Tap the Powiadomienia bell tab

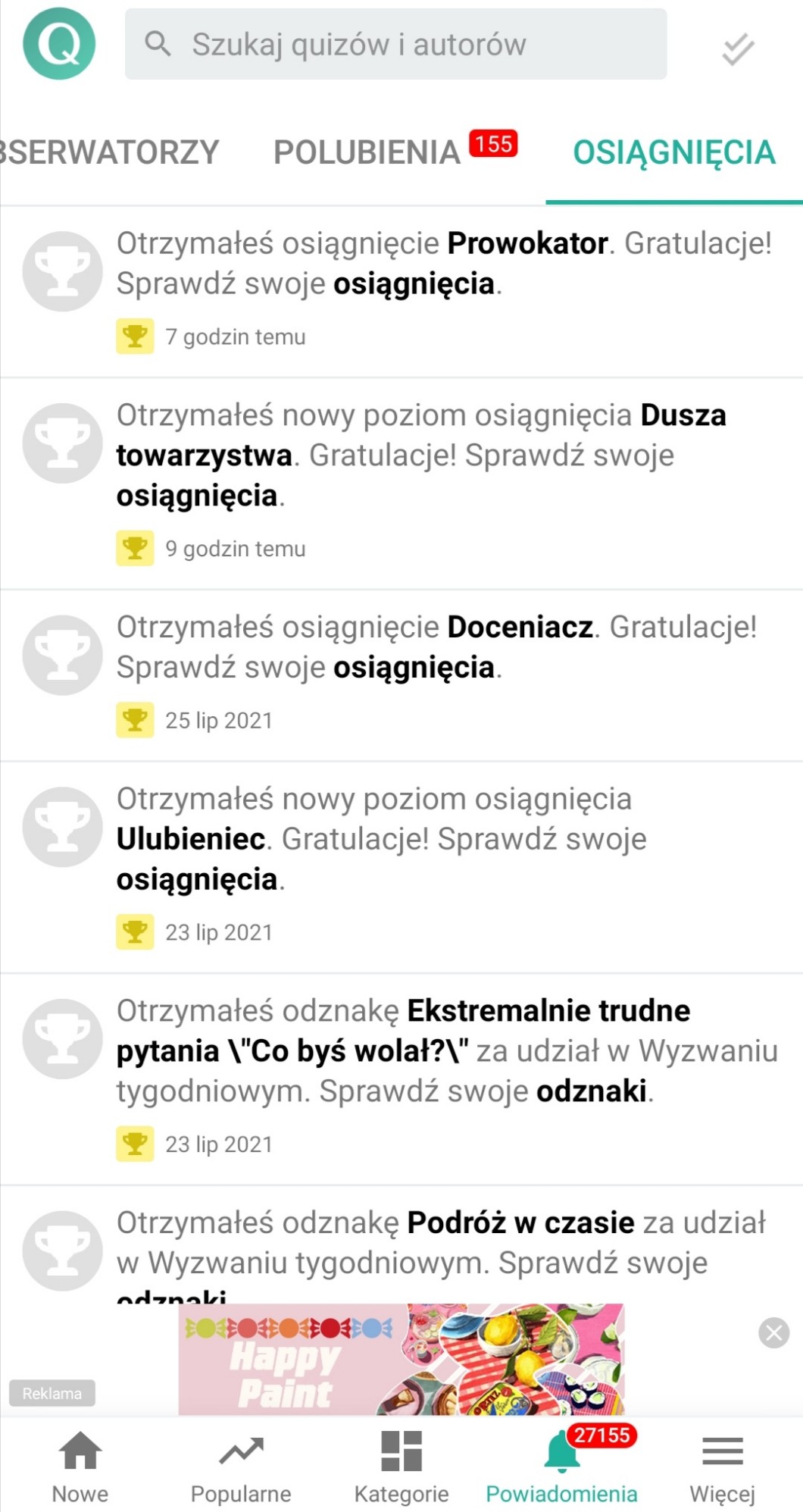(561, 1466)
